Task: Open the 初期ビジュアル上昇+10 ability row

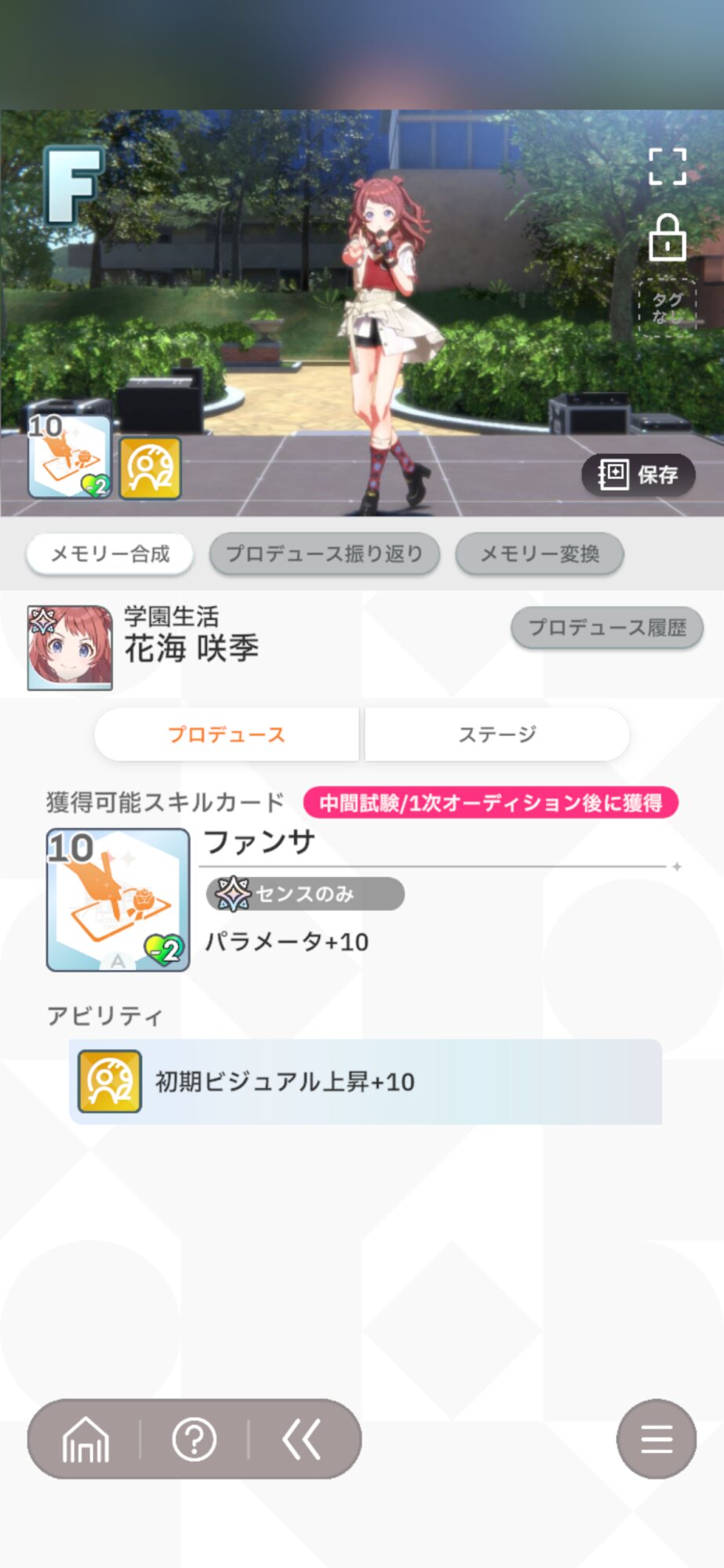Action: point(366,1082)
